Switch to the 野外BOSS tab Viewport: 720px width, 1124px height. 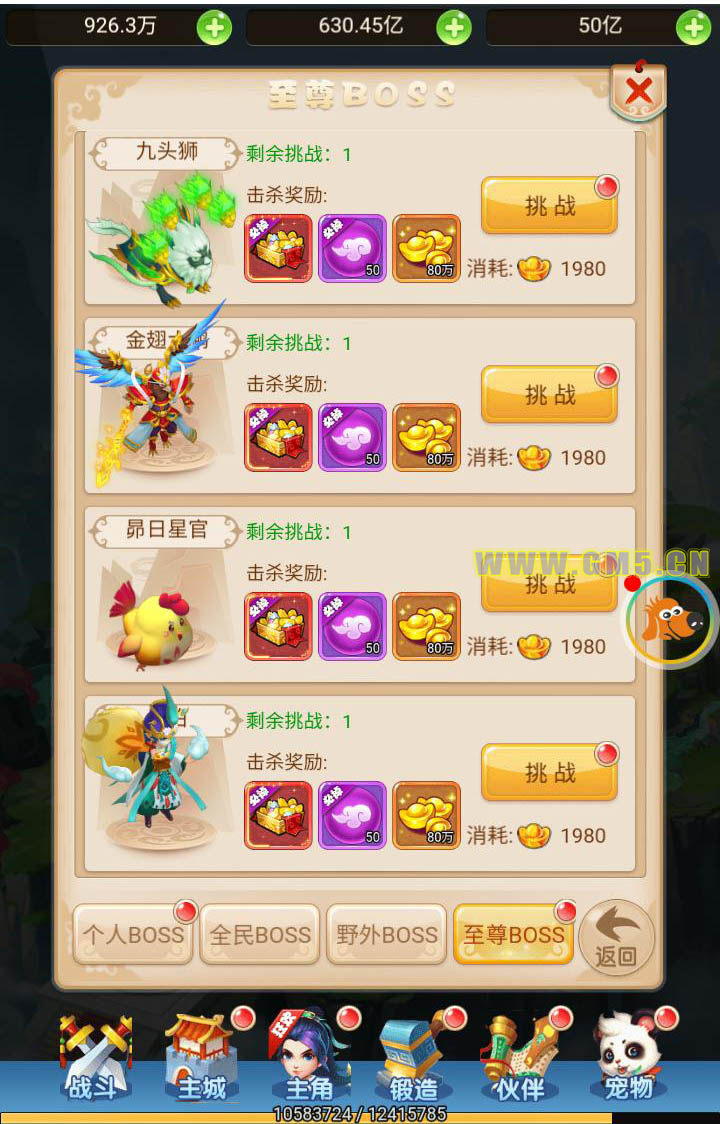coord(387,935)
